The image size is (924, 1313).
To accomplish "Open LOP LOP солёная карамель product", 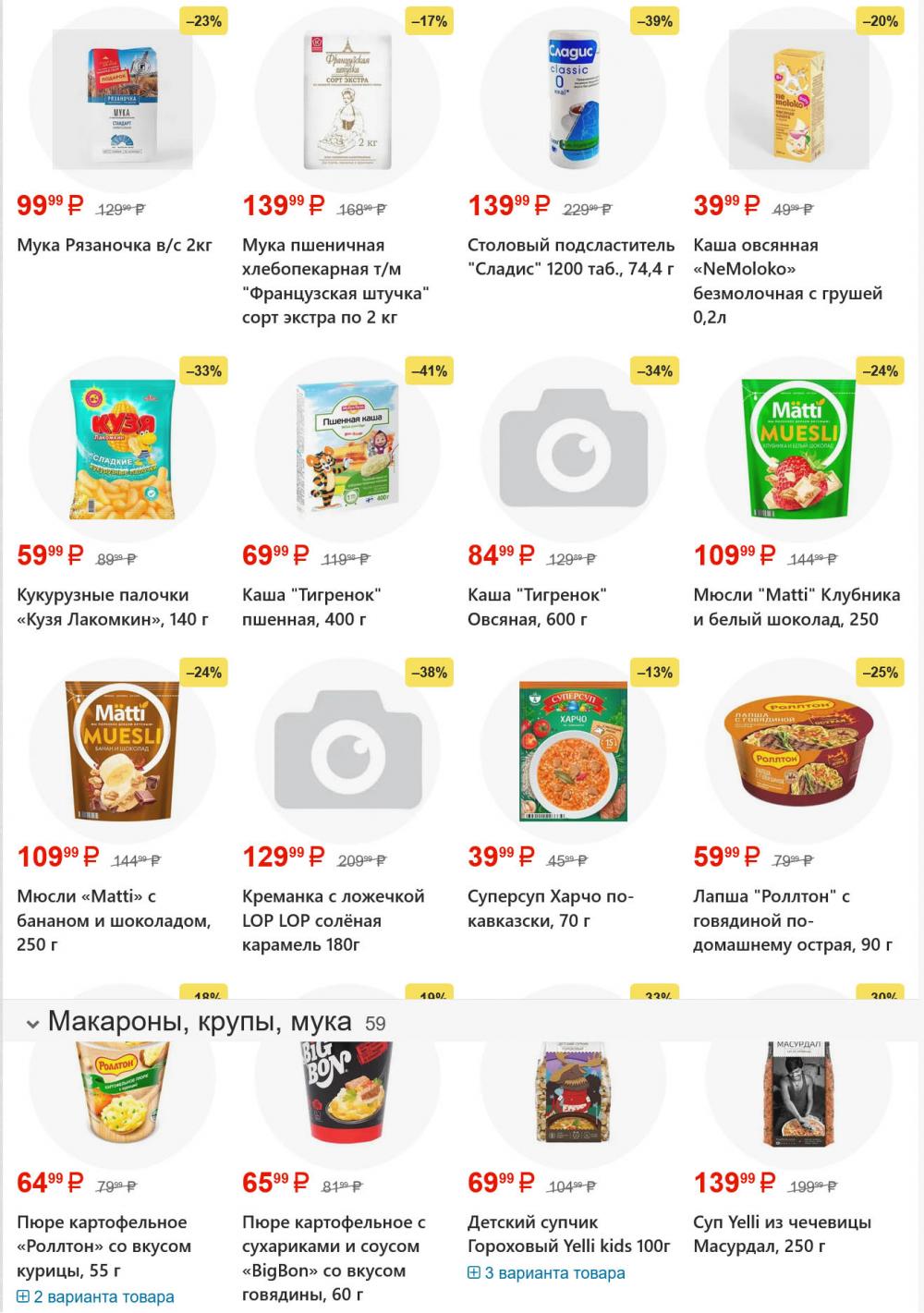I will [333, 920].
